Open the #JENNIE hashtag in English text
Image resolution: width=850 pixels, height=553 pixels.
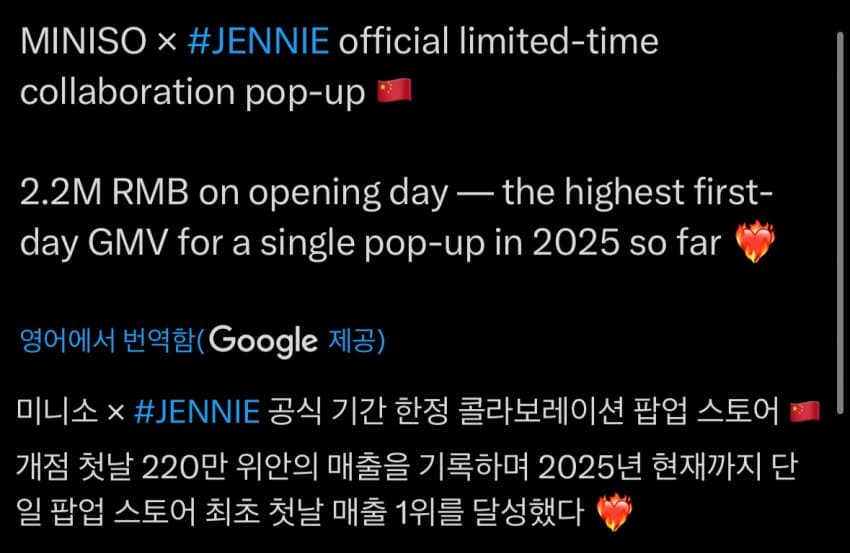click(x=257, y=44)
